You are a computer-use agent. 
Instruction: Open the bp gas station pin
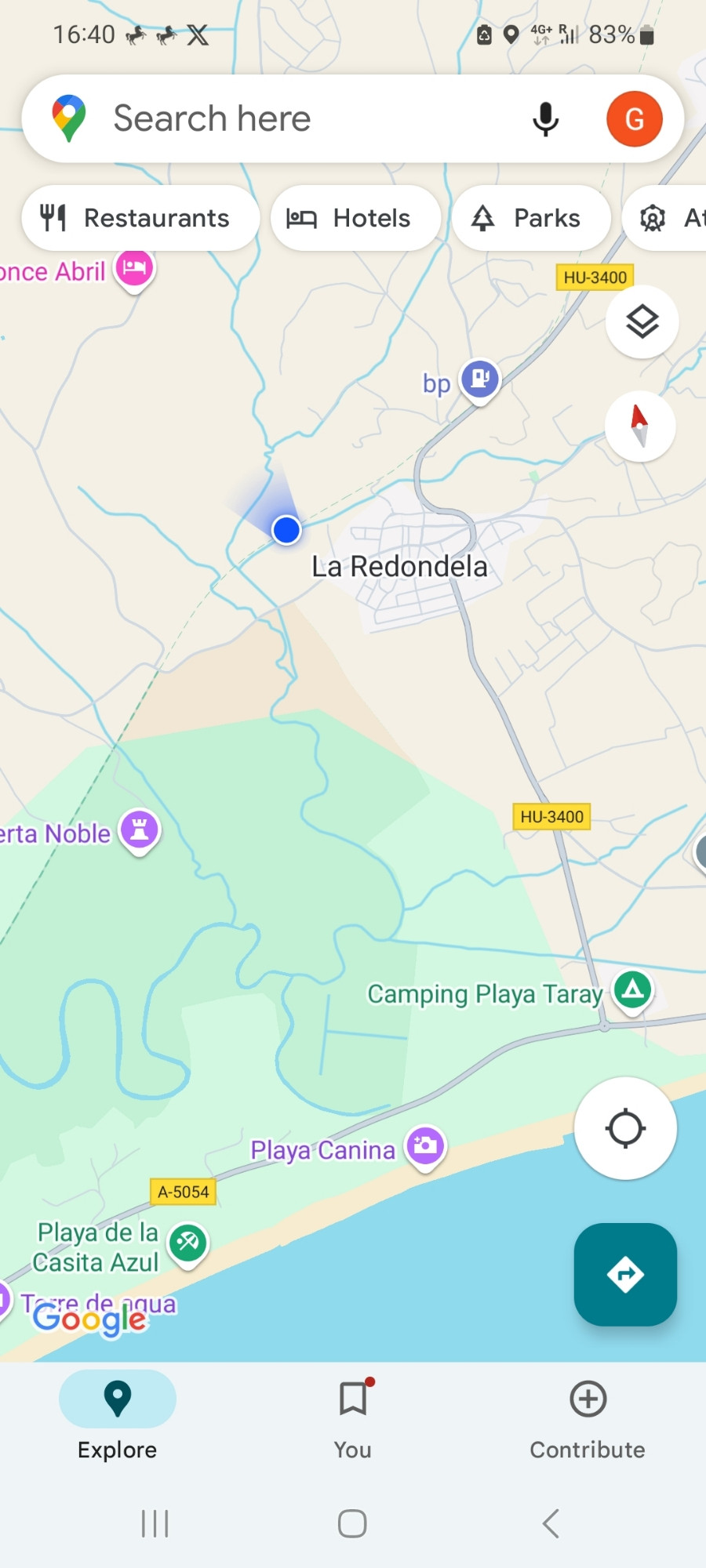click(x=480, y=381)
